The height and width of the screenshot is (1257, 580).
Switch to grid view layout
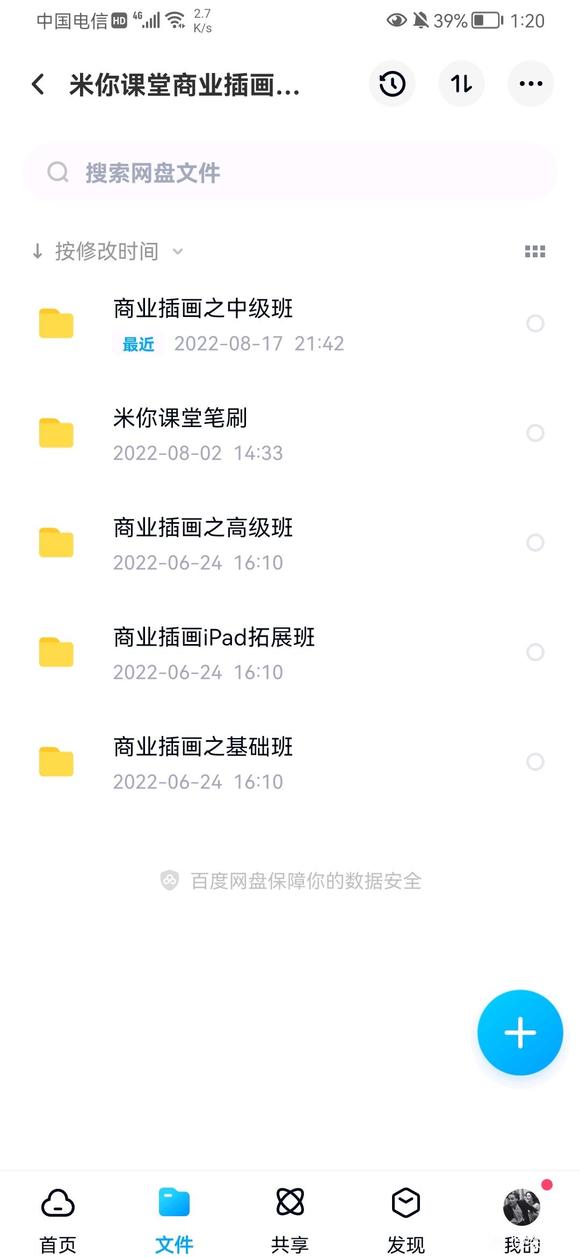click(x=535, y=252)
